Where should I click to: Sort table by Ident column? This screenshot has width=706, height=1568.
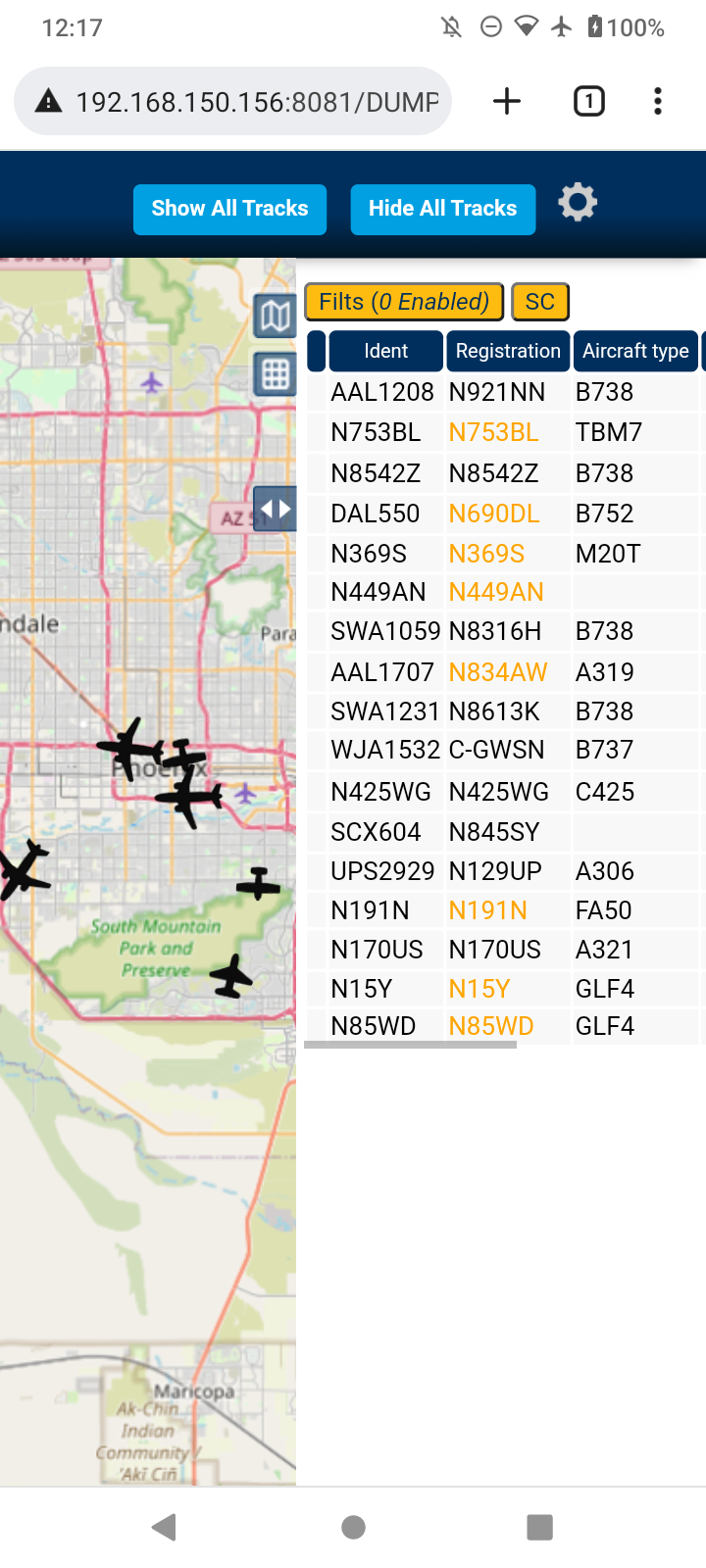[x=385, y=351]
